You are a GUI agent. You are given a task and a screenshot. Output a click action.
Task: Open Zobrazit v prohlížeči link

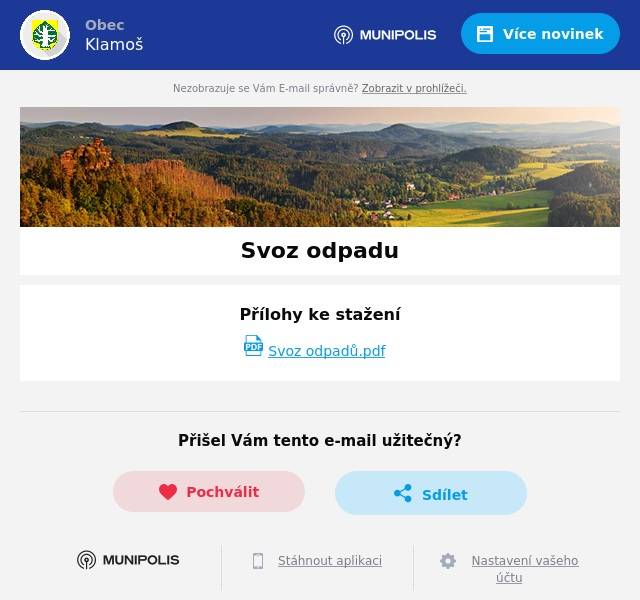click(x=413, y=88)
